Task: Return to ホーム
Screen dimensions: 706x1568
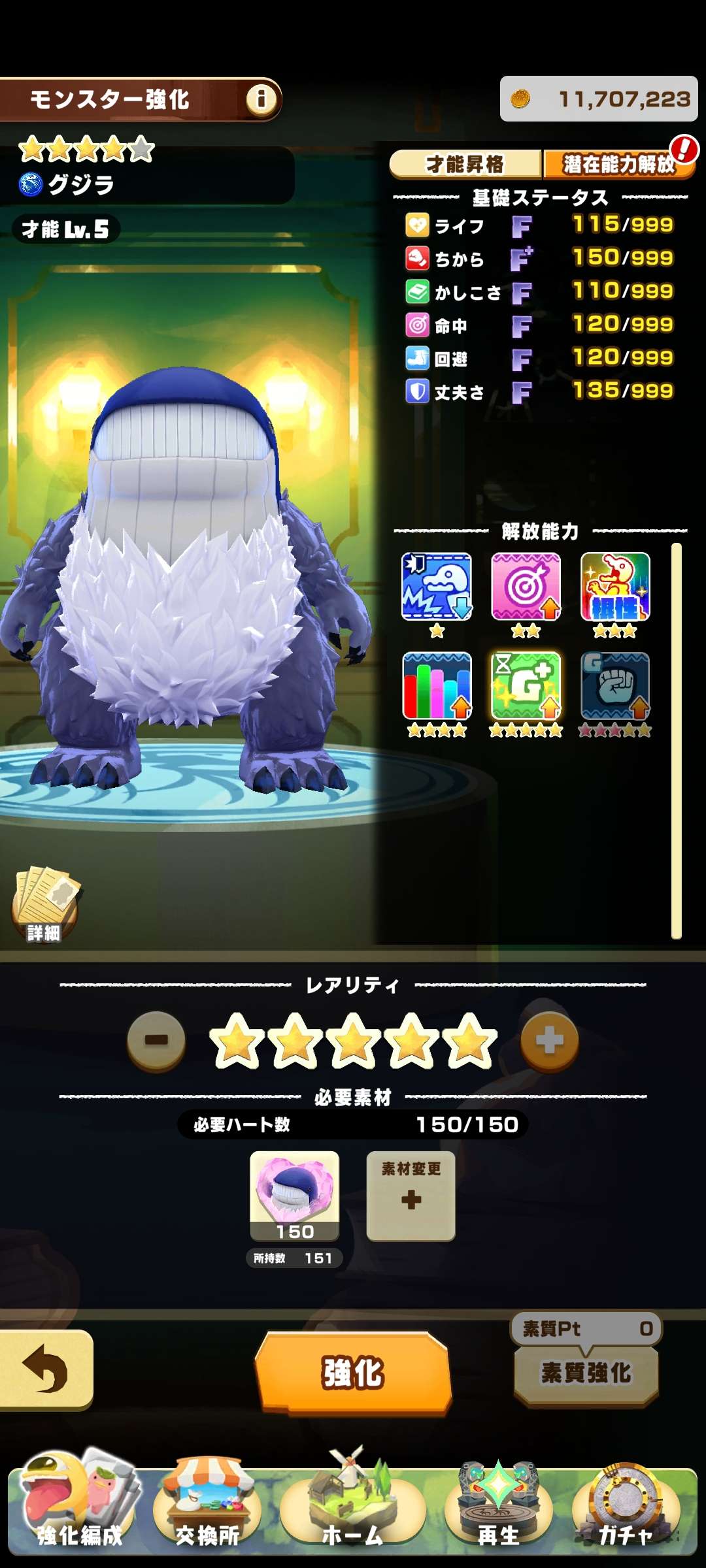Action: click(x=353, y=1509)
